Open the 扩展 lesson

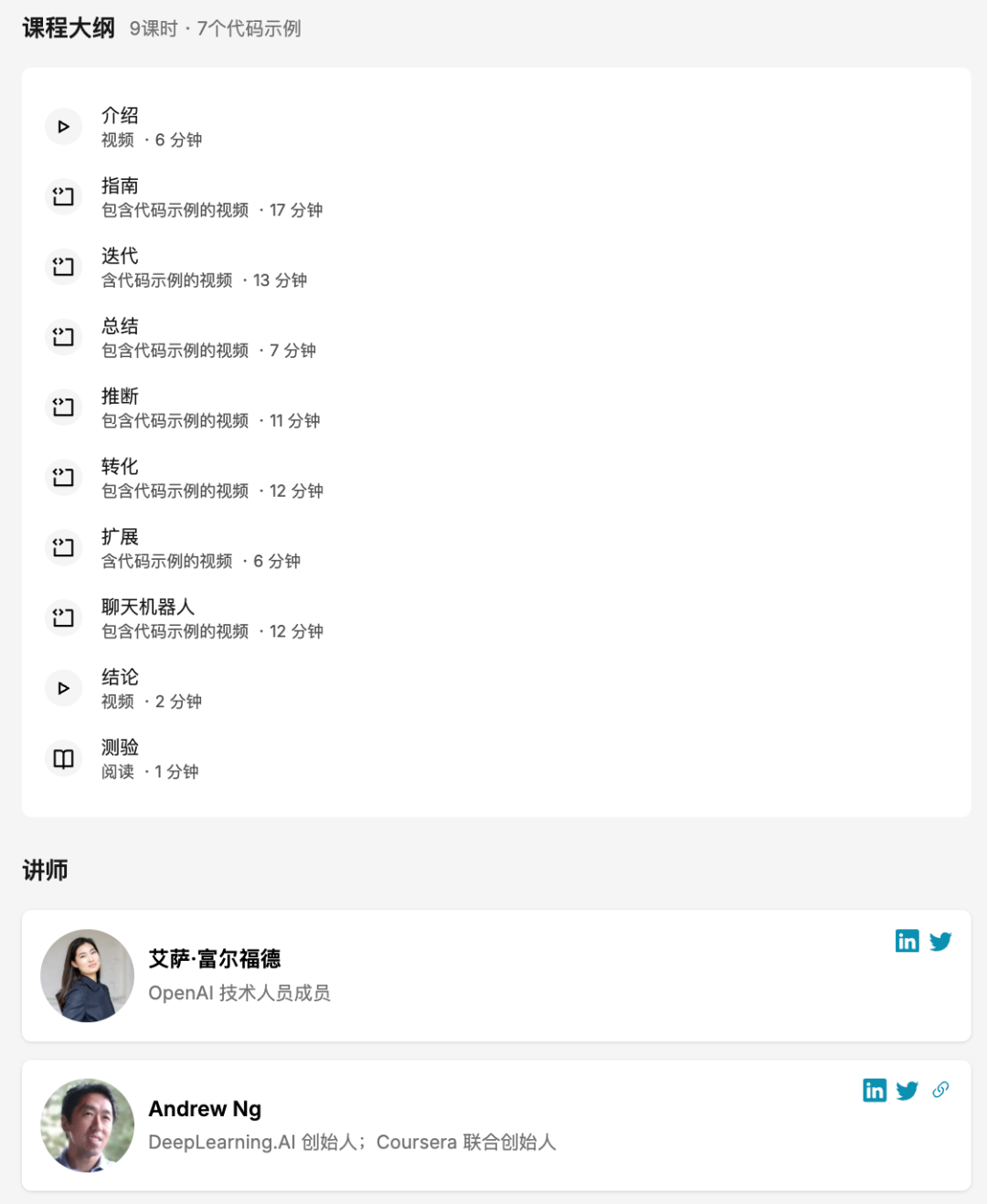(x=120, y=537)
